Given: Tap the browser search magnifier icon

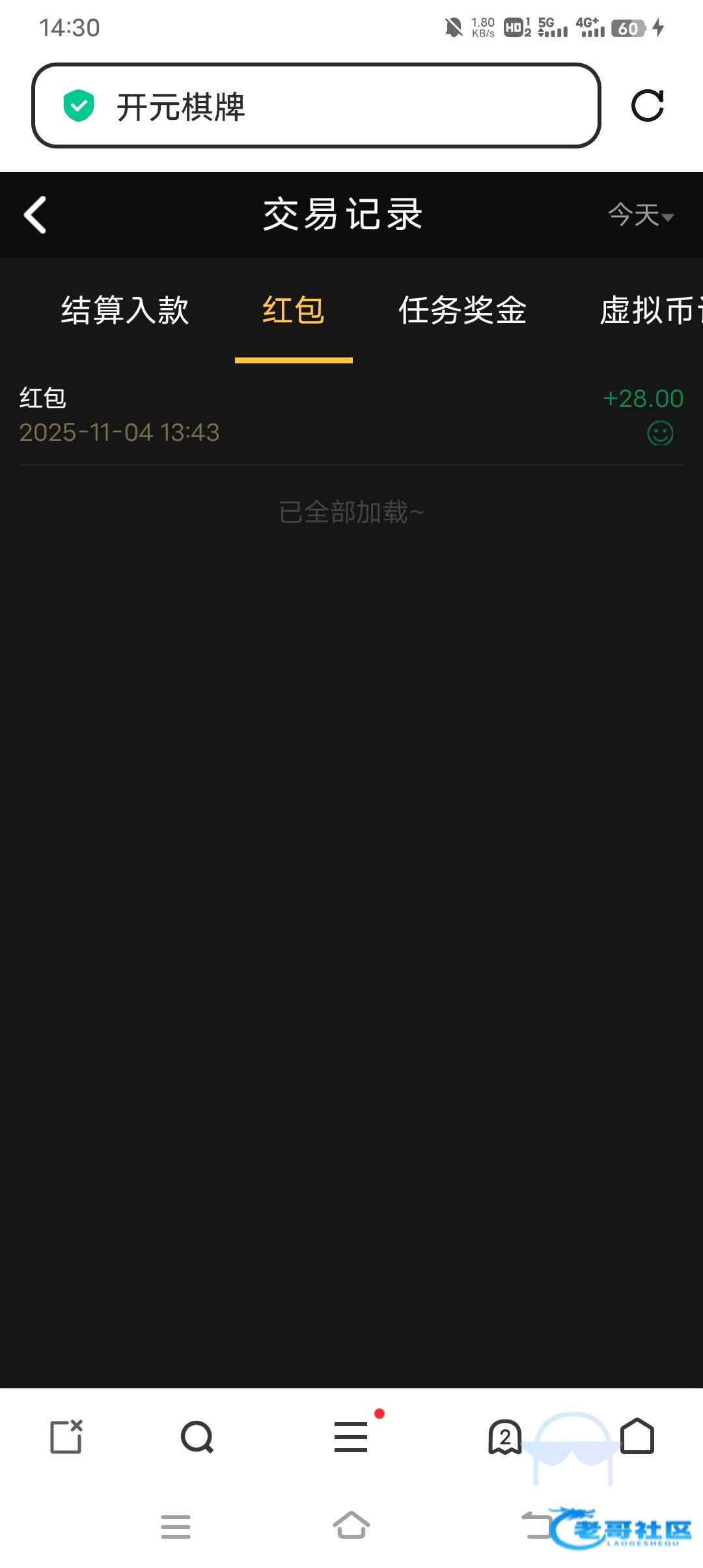Looking at the screenshot, I should [197, 1436].
